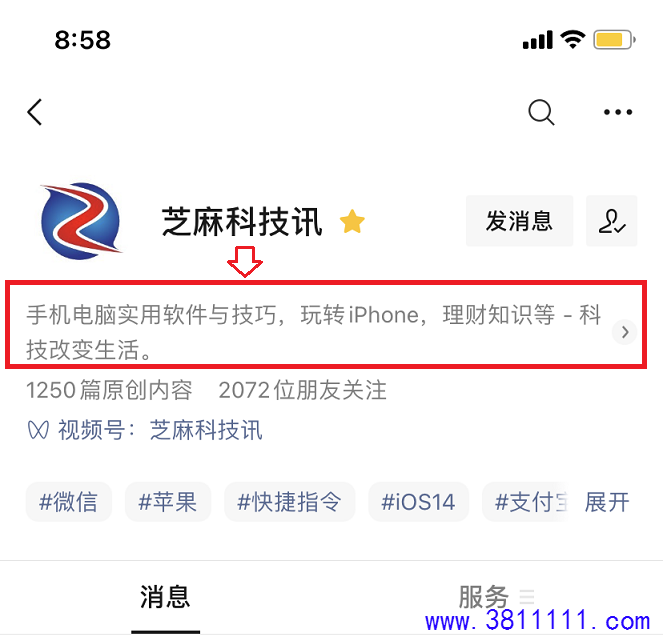The image size is (663, 635).
Task: Tap the 发消息 button
Action: point(519,221)
